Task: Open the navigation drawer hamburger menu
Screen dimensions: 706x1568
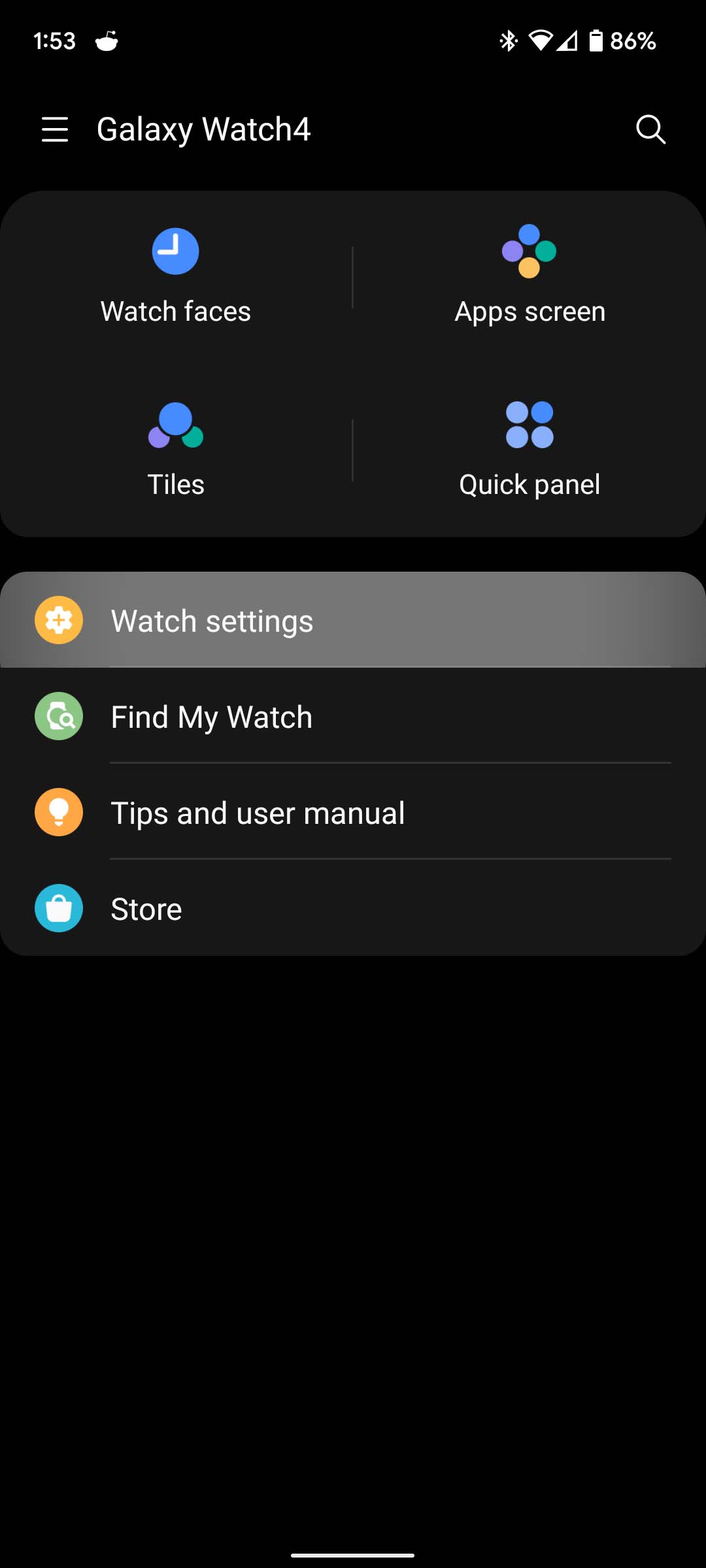Action: (54, 129)
